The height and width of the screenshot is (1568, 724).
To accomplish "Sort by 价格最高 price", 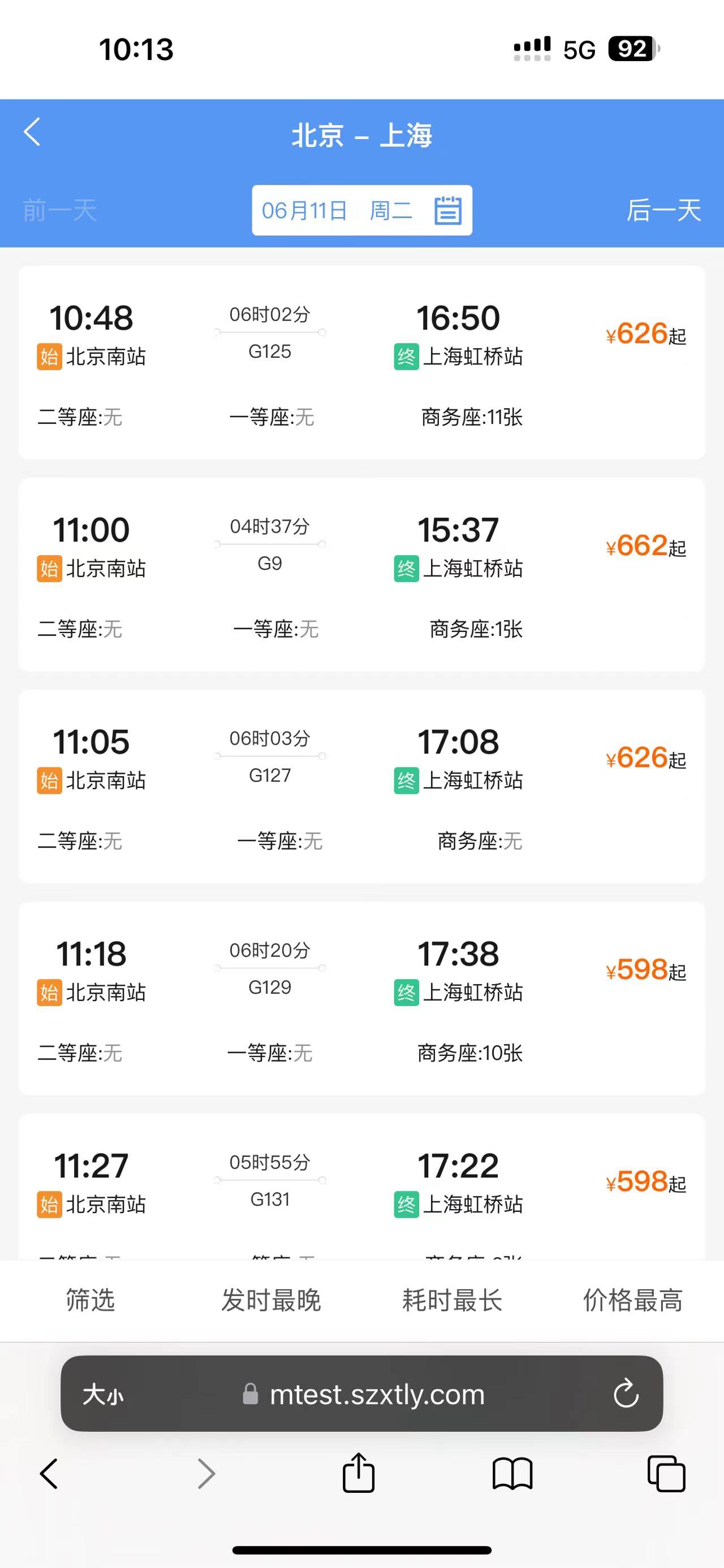I will click(633, 1300).
